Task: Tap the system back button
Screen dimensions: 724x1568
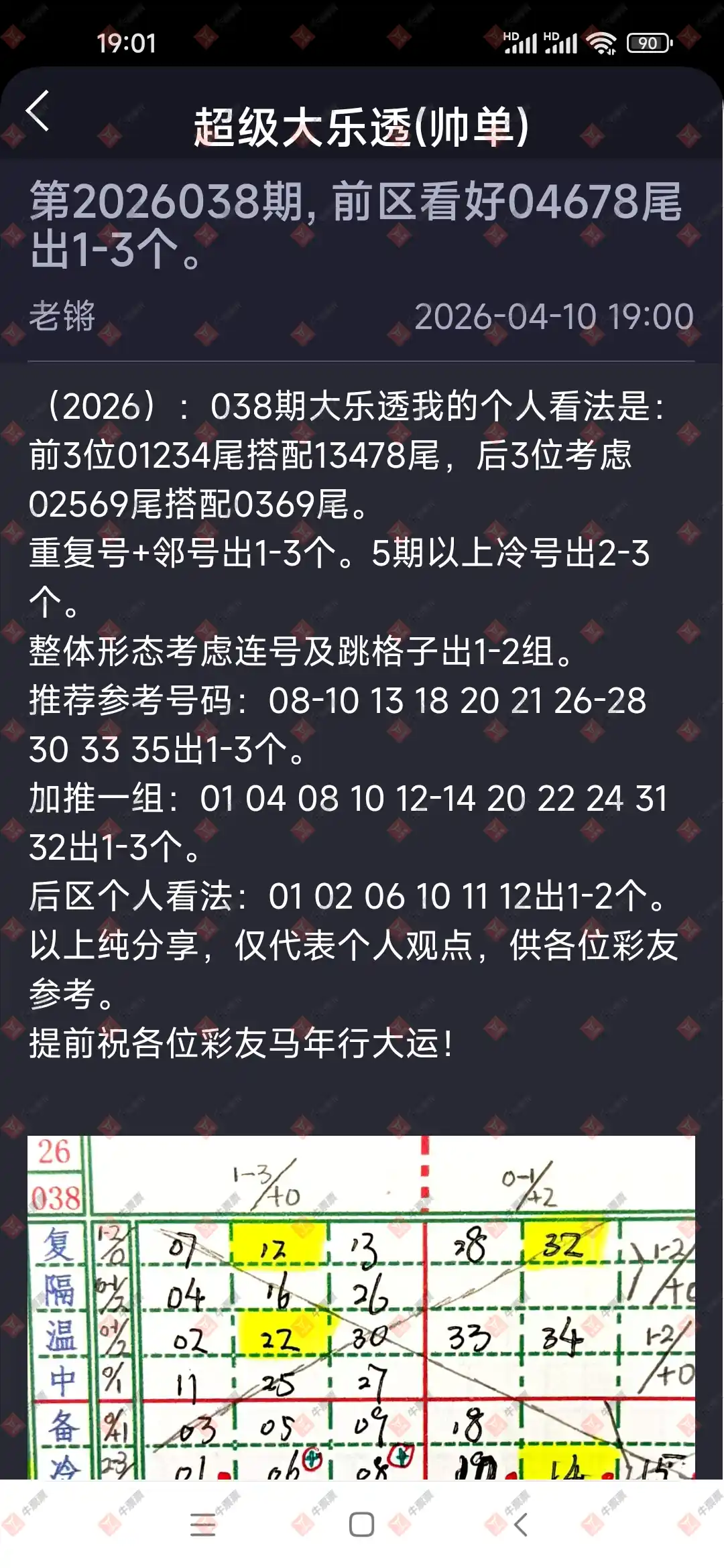Action: [x=521, y=1524]
